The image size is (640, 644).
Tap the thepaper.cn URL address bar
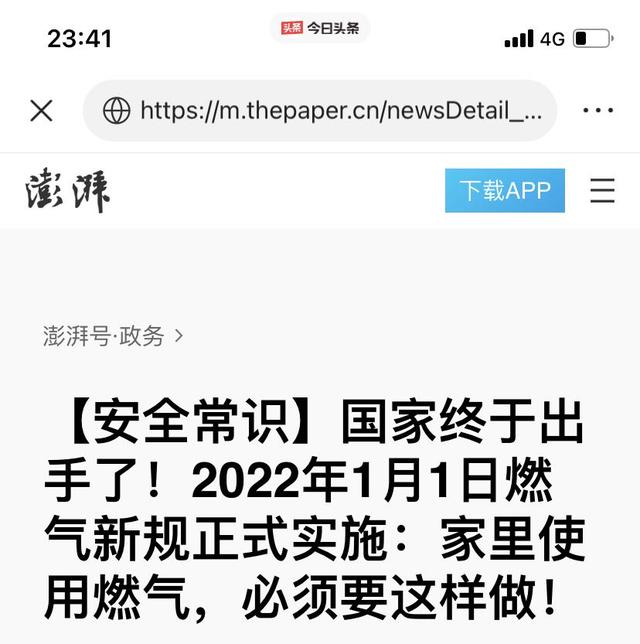click(x=320, y=110)
